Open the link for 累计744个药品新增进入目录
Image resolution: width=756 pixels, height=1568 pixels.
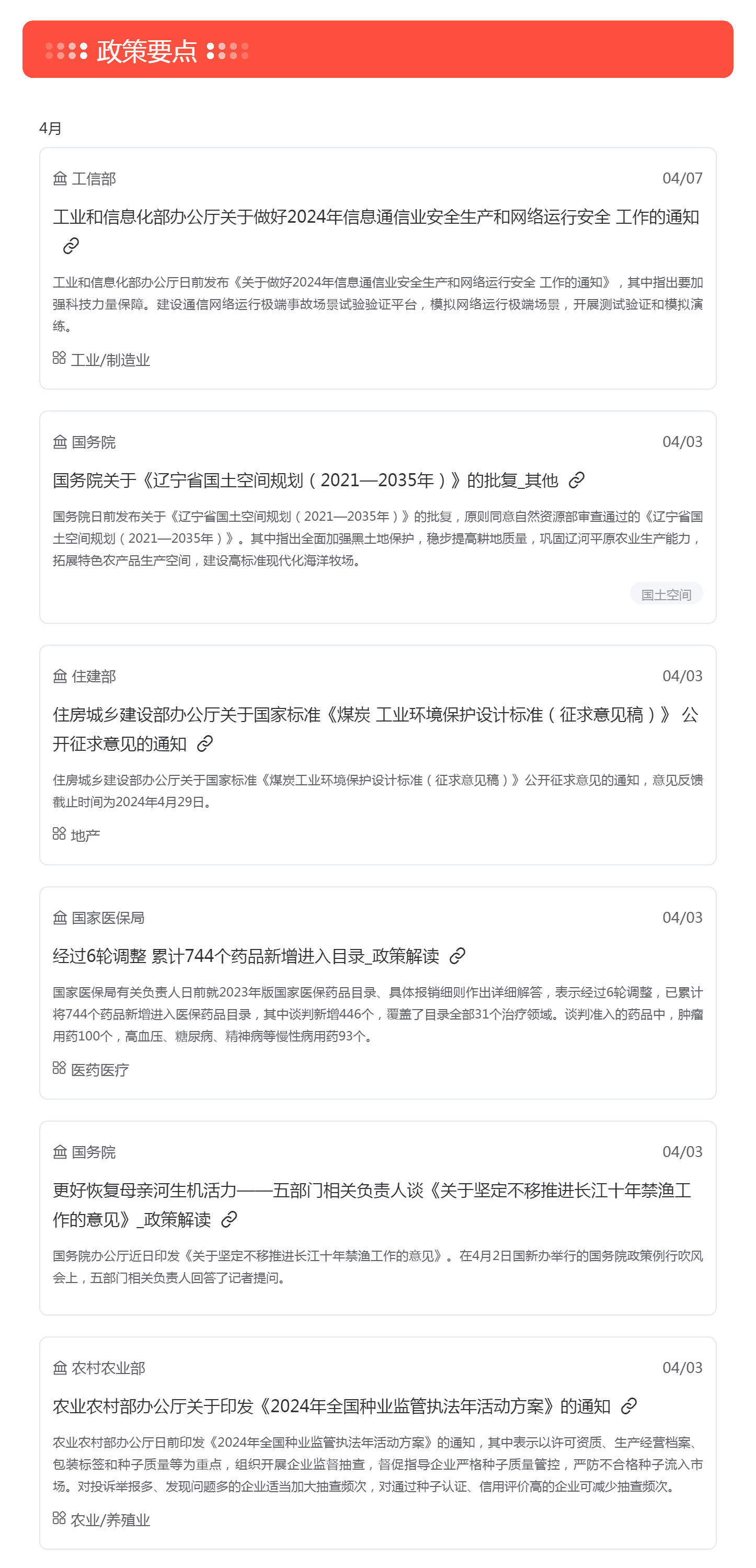pyautogui.click(x=457, y=956)
